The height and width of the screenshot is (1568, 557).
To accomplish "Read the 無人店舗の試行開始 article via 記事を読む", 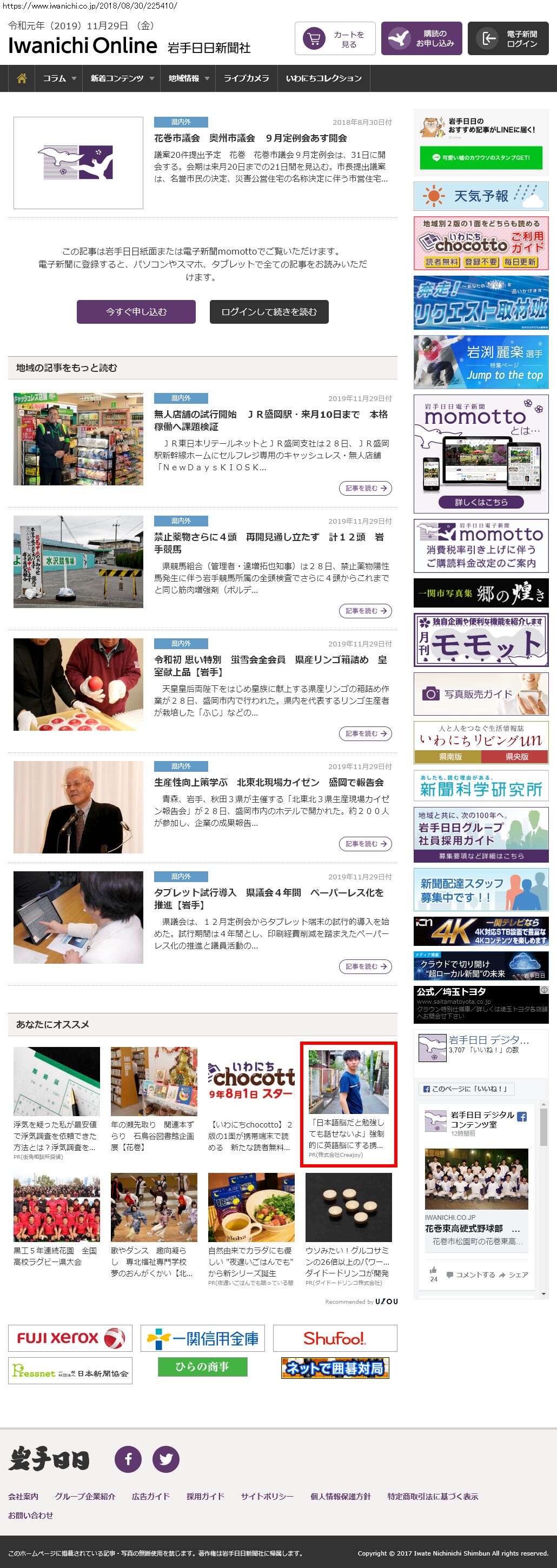I will [x=365, y=488].
